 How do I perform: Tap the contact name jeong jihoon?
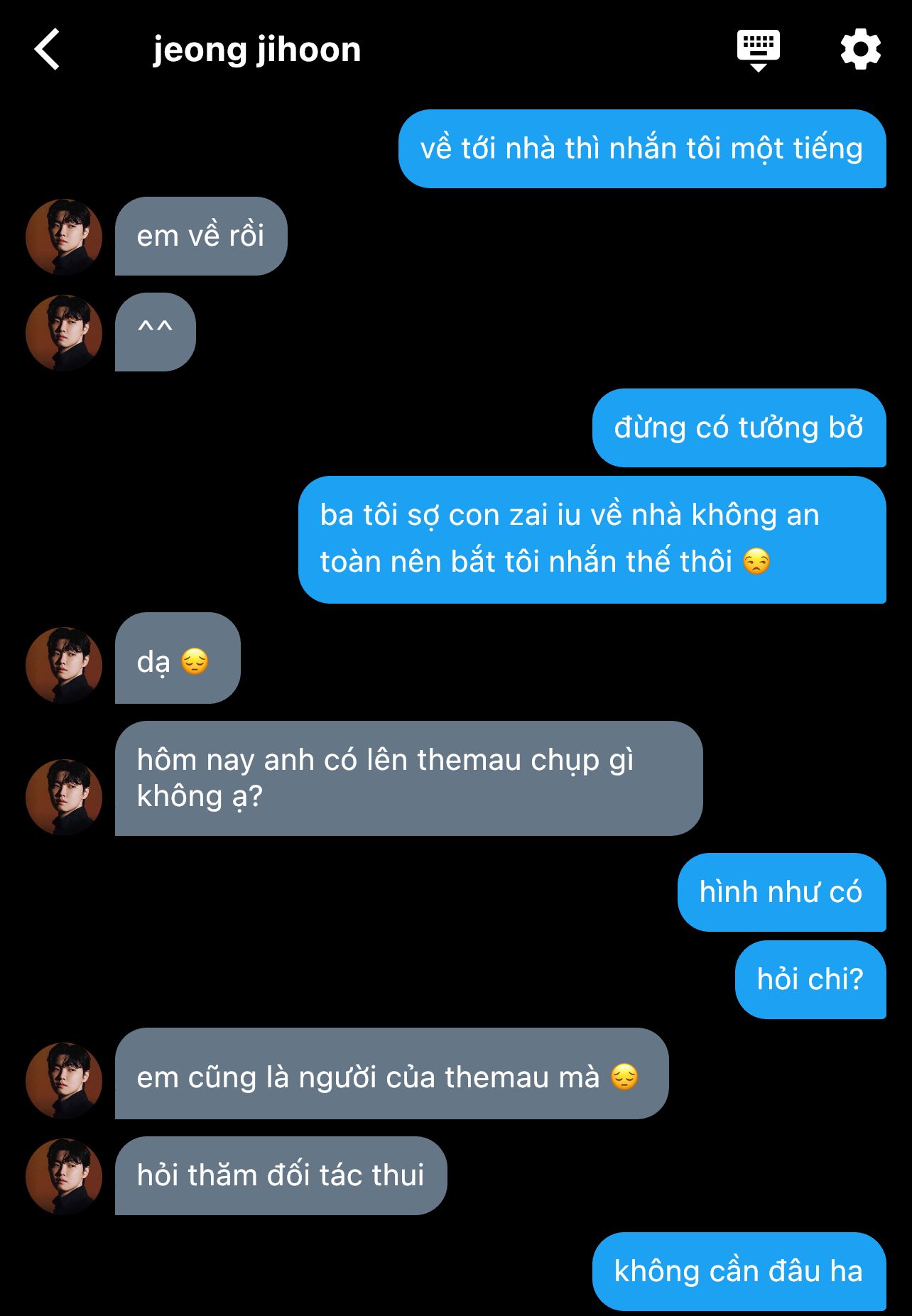256,50
